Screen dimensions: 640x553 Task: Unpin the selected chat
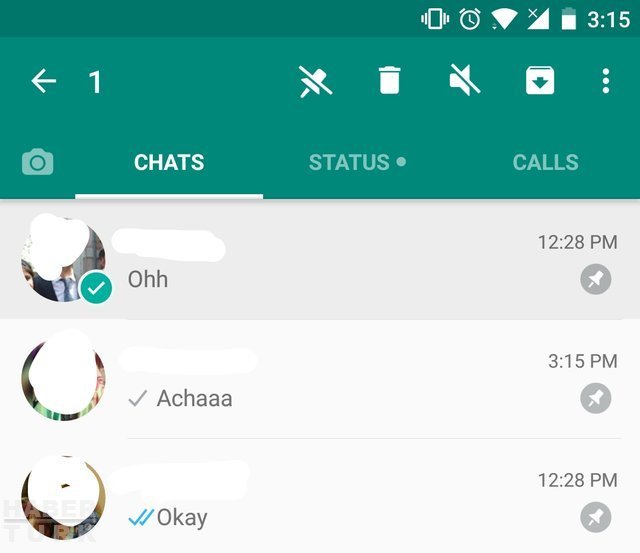click(x=316, y=81)
